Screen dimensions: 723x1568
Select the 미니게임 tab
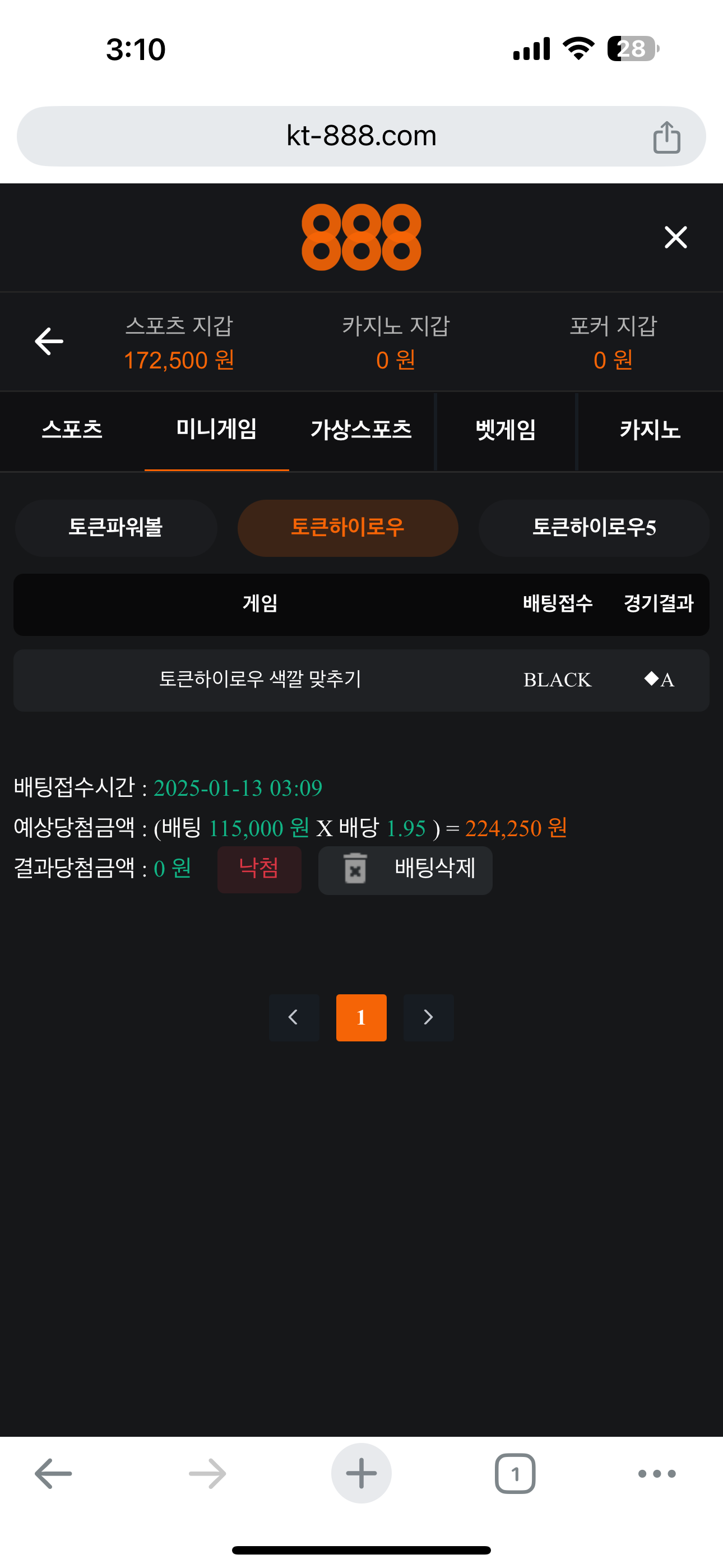coord(217,430)
